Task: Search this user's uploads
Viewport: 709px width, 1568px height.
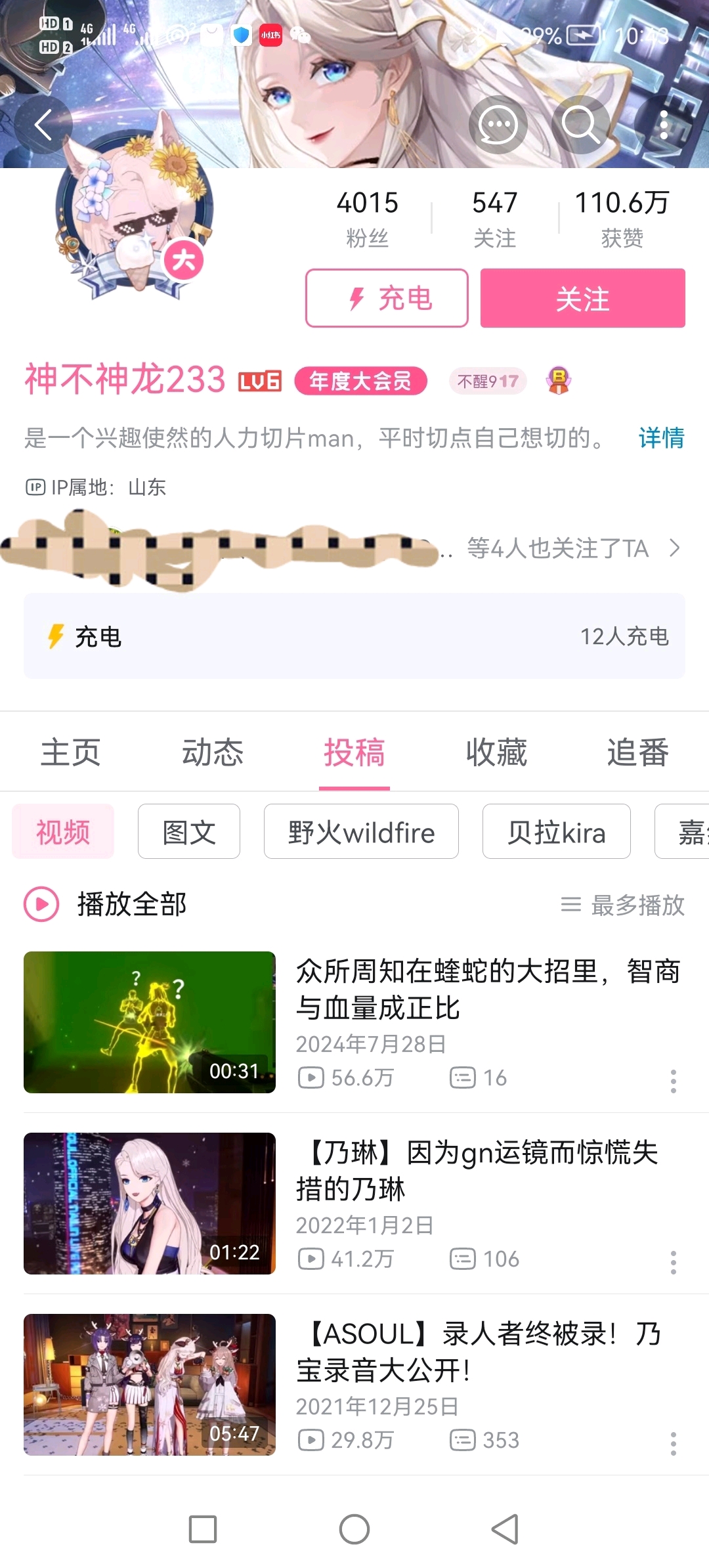Action: [x=581, y=125]
